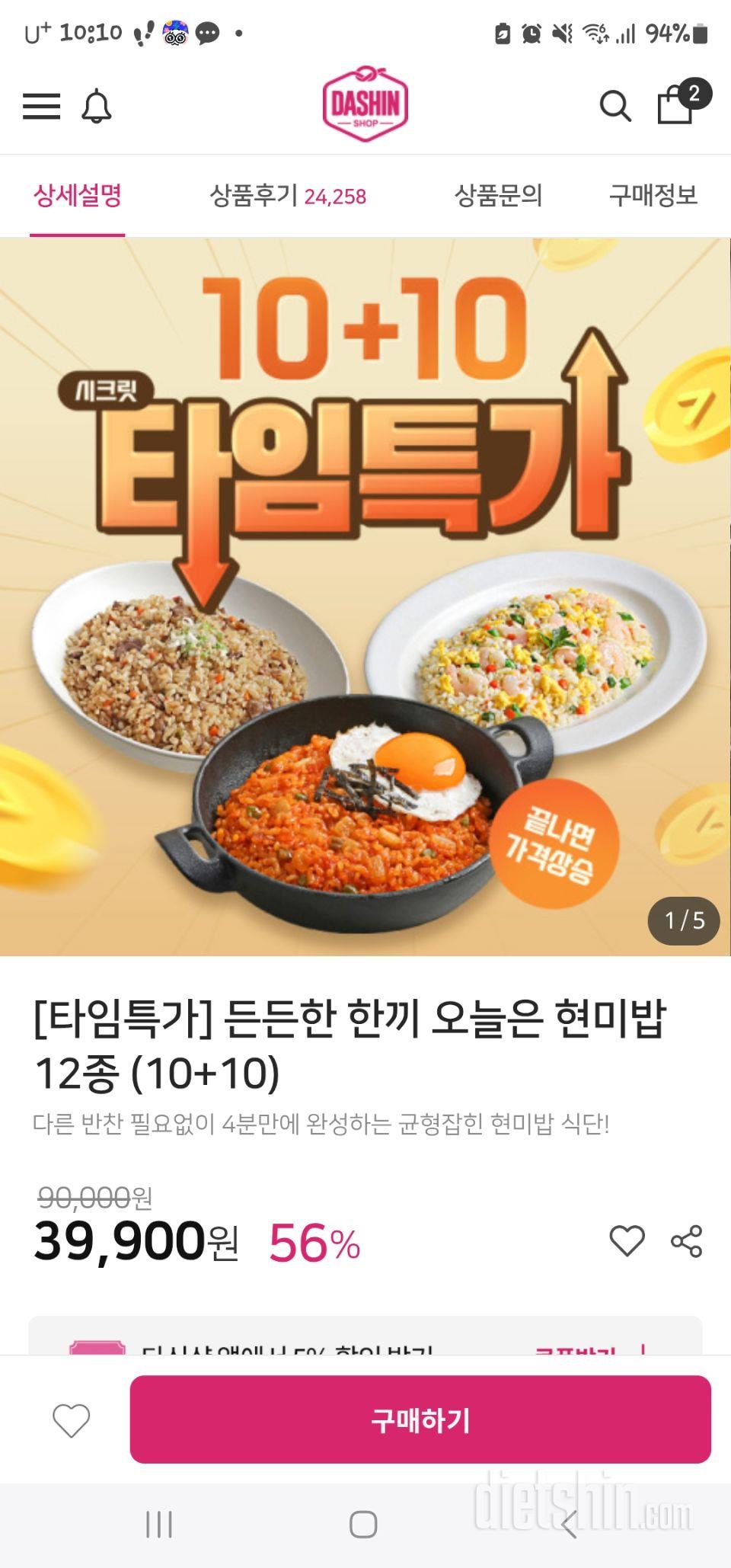Open the 타임특가 product image

pyautogui.click(x=365, y=597)
